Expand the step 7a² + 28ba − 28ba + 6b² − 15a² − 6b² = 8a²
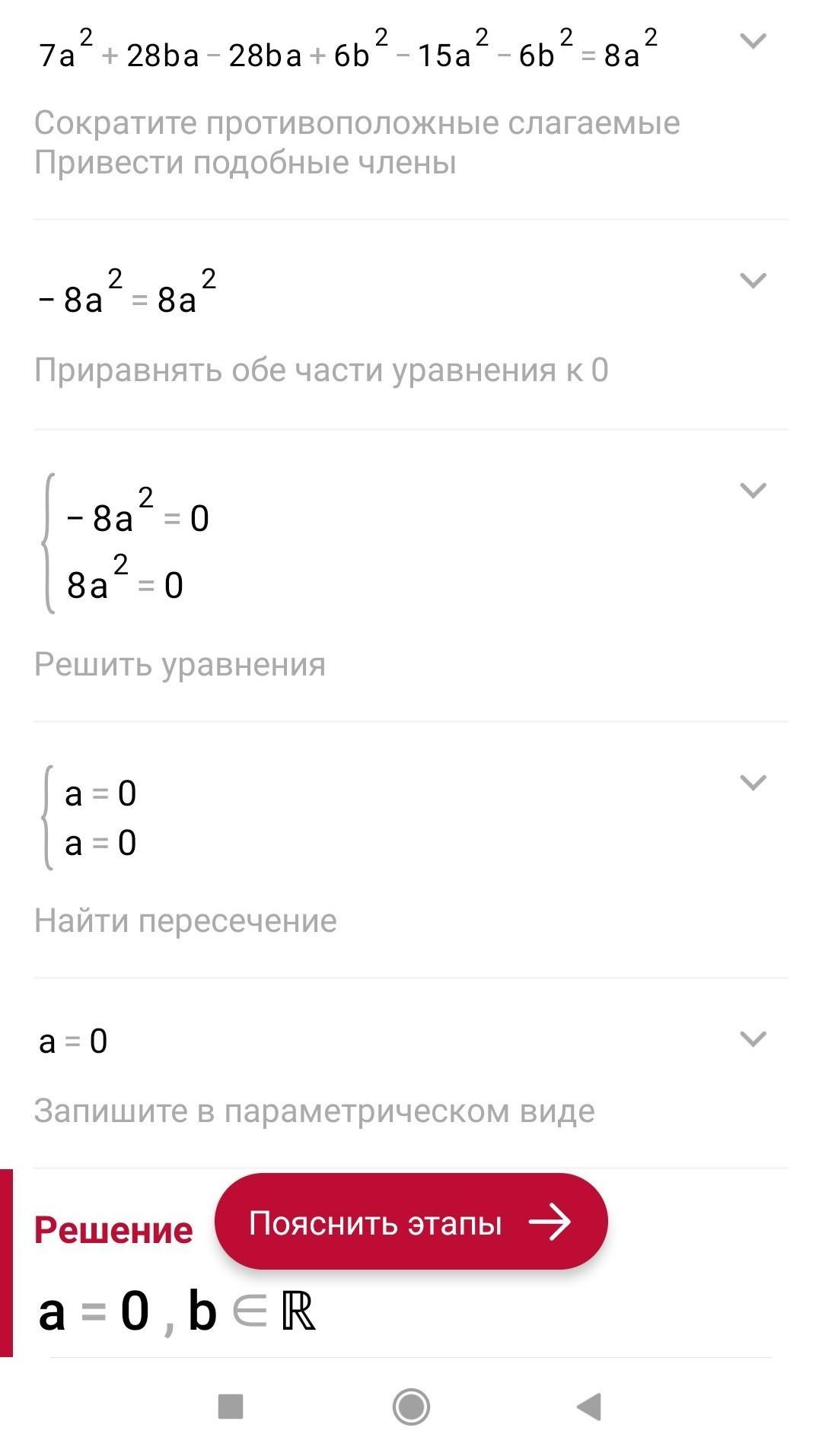This screenshot has width=822, height=1456. [x=753, y=41]
